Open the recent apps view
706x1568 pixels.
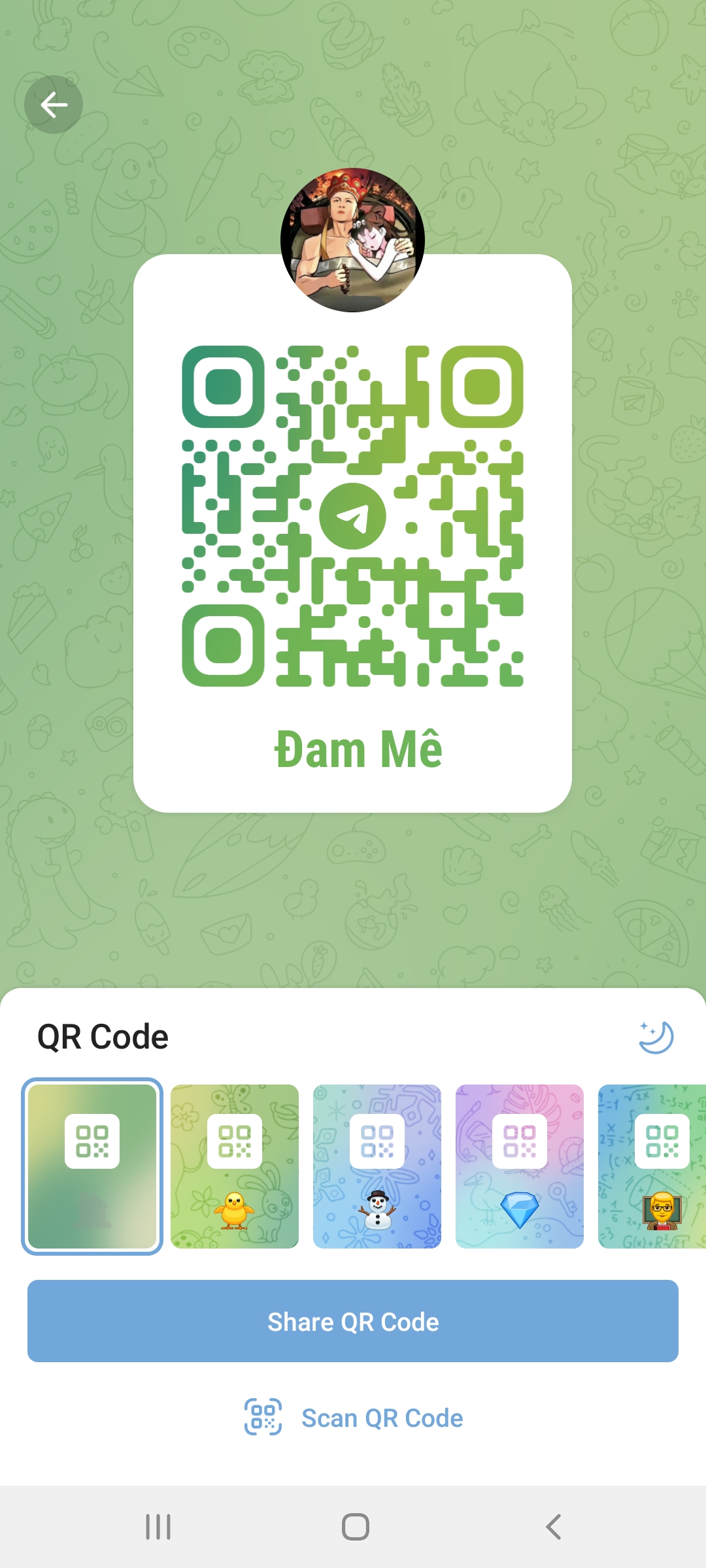[x=158, y=1527]
